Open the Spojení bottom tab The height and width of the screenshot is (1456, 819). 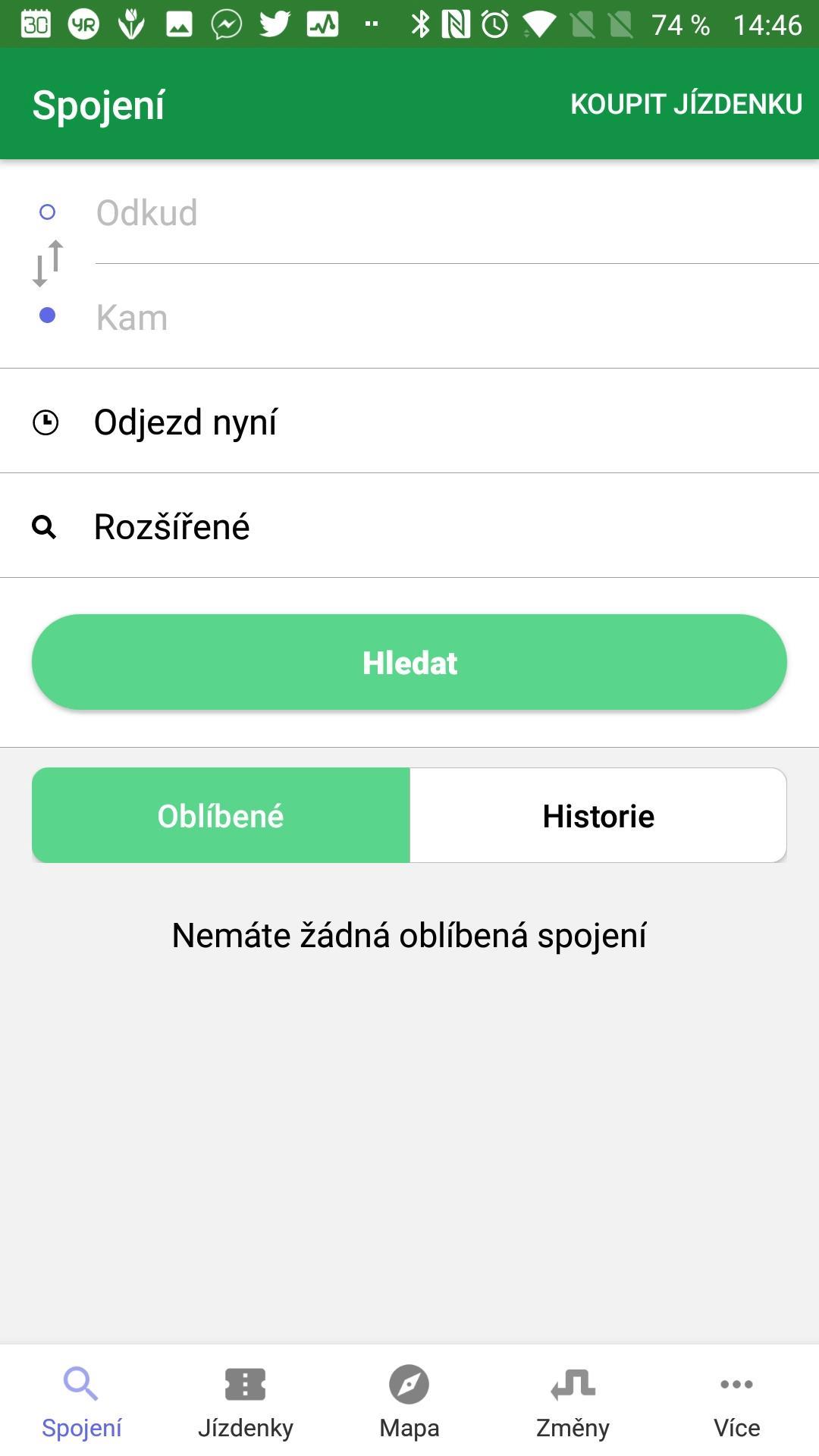pyautogui.click(x=82, y=1403)
